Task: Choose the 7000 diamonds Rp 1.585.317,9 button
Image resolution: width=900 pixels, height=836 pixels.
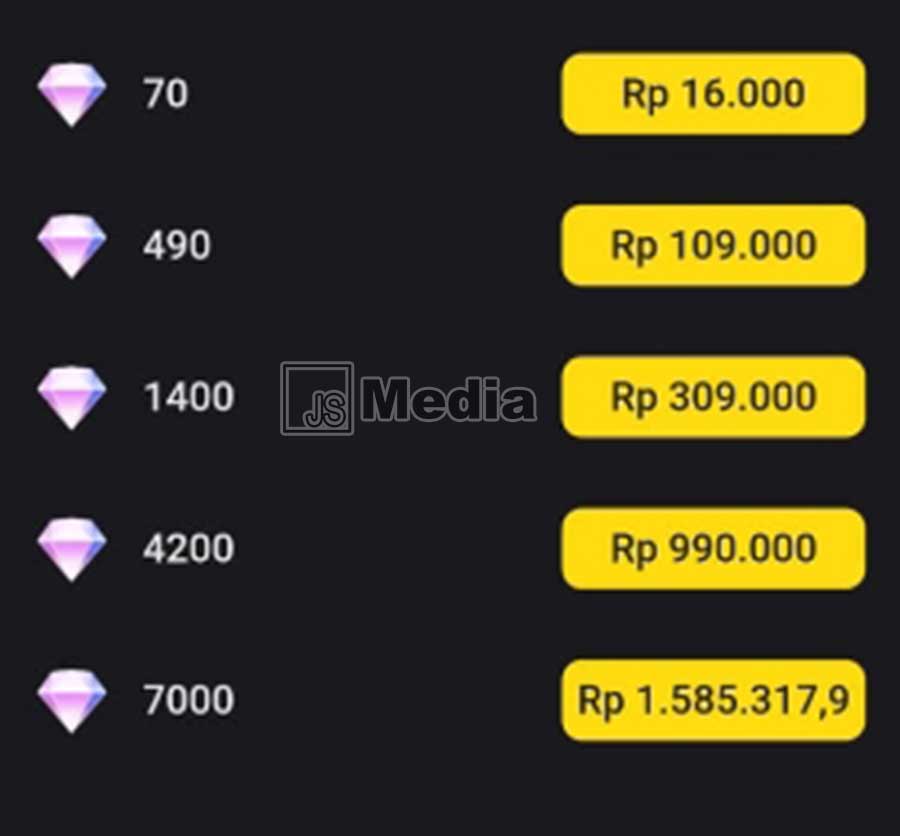Action: coord(713,700)
